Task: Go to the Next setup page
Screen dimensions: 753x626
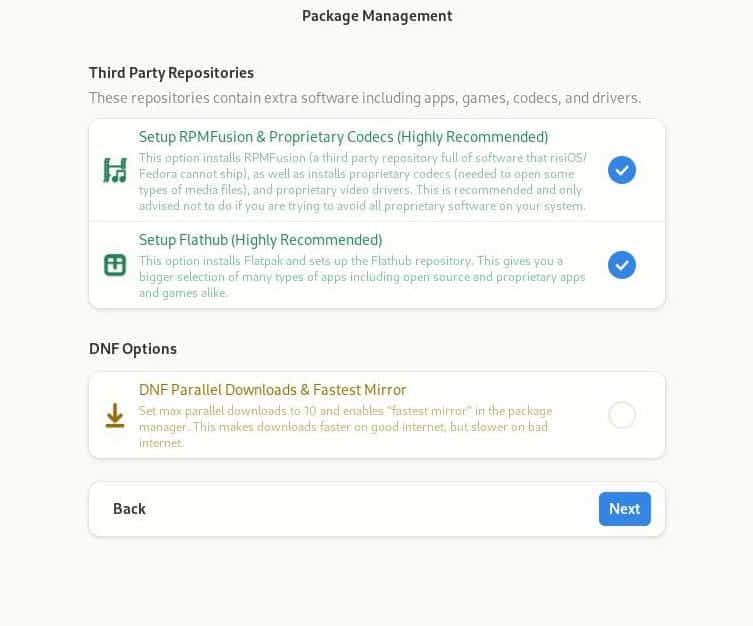Action: click(624, 509)
